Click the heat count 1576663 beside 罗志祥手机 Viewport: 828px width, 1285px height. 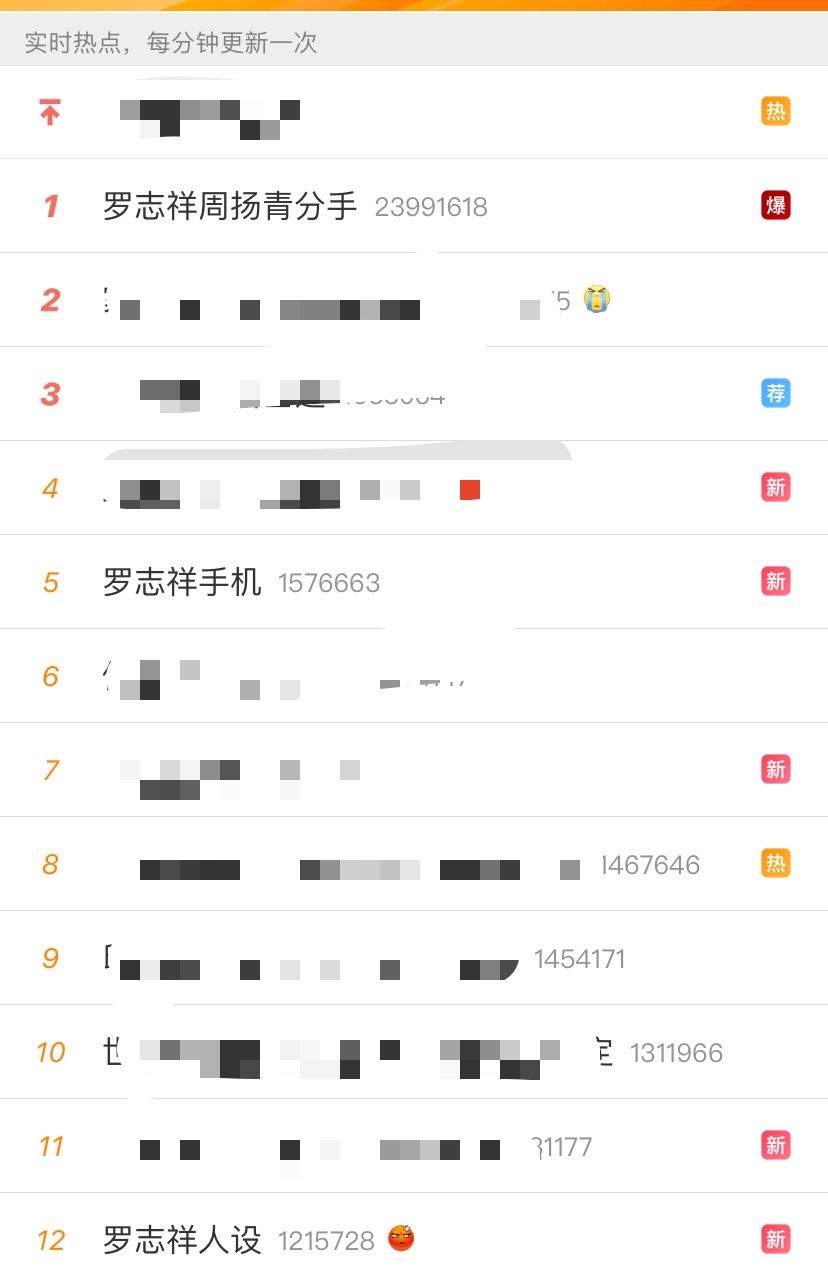click(x=329, y=582)
